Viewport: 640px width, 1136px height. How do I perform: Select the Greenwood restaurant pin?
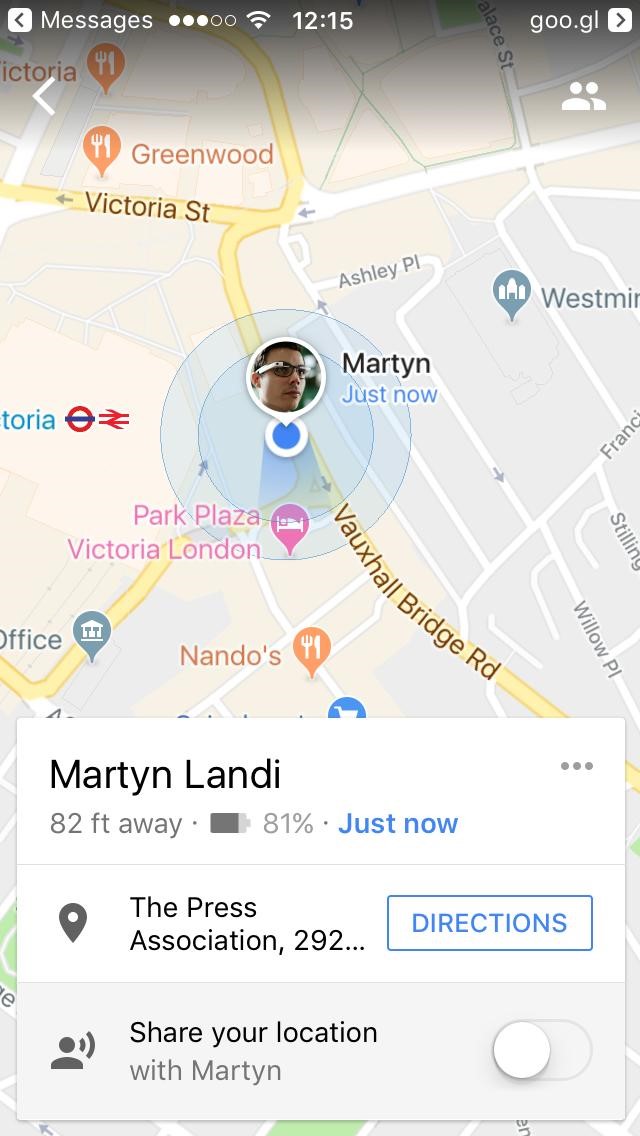[x=101, y=150]
